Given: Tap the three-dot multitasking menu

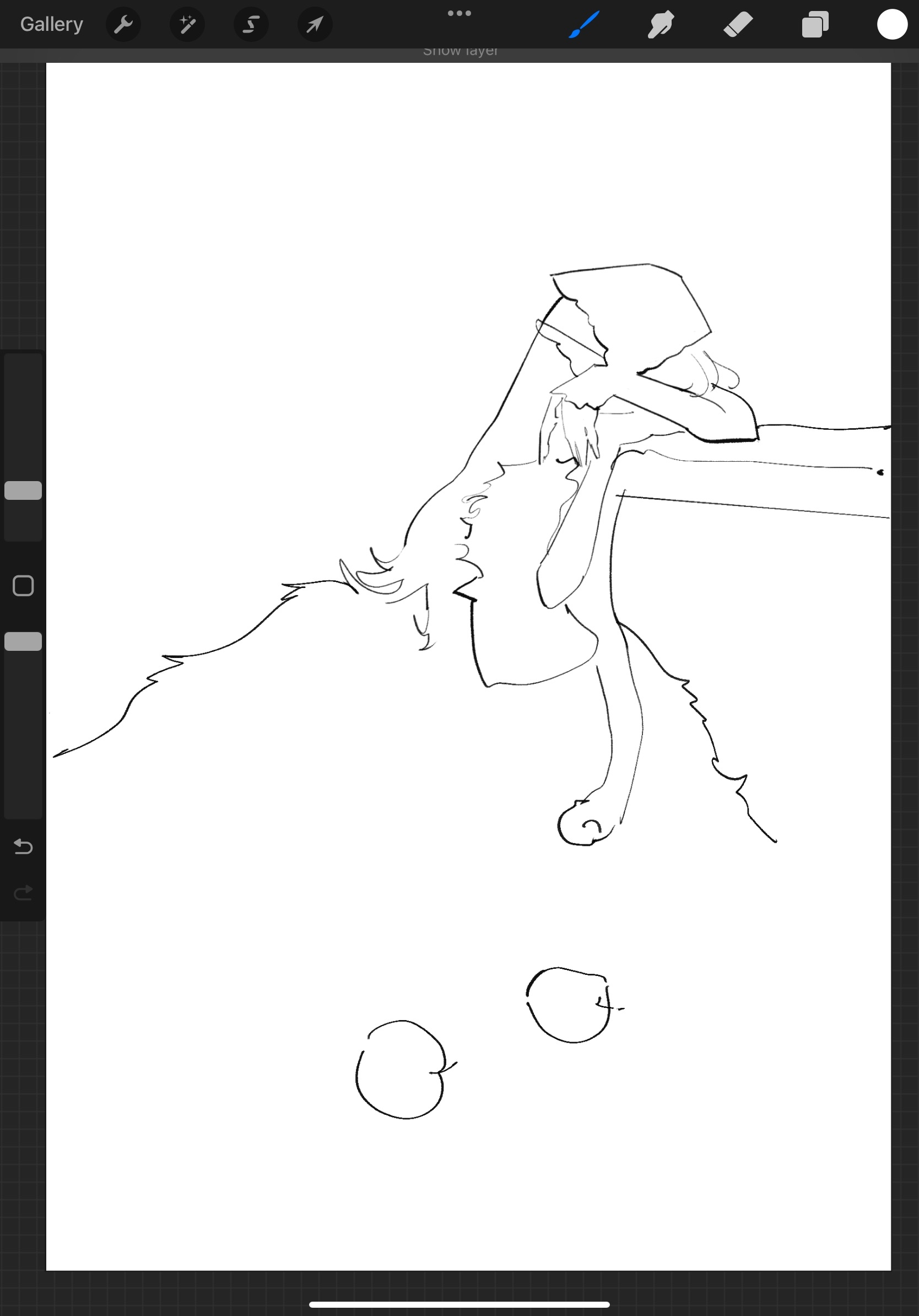Looking at the screenshot, I should point(459,13).
